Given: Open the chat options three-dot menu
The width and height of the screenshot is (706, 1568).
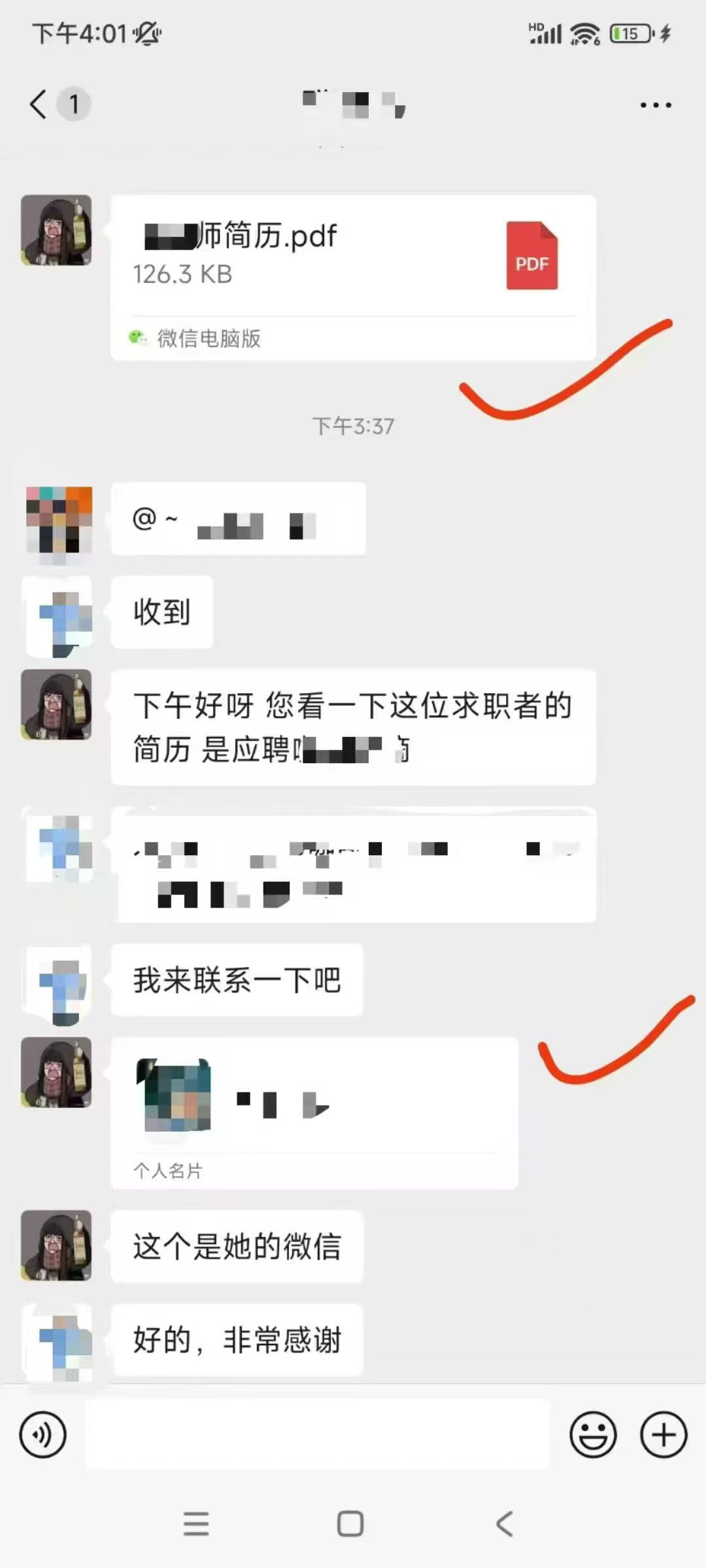Looking at the screenshot, I should pyautogui.click(x=655, y=105).
